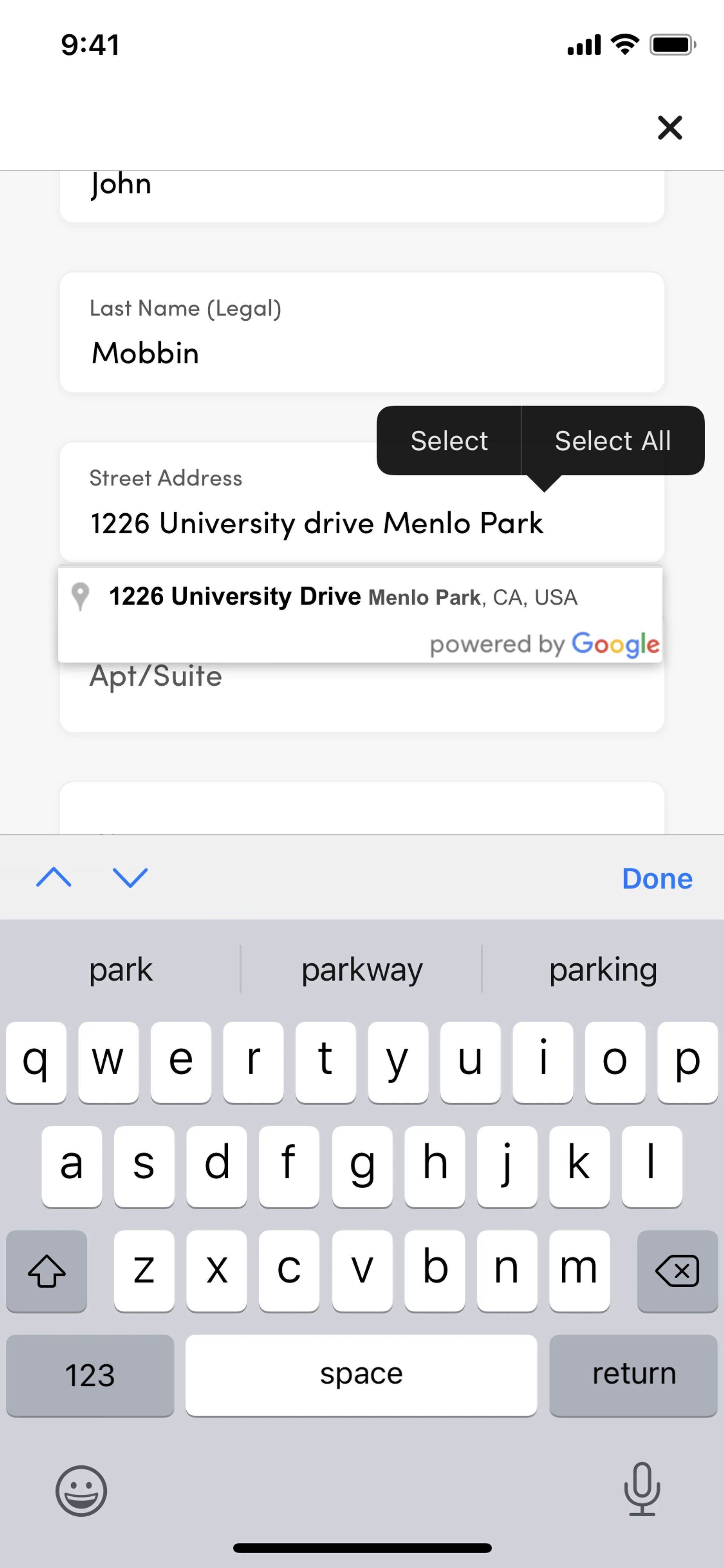This screenshot has height=1568, width=724.
Task: Jump to the next field with the down arrow
Action: pyautogui.click(x=130, y=877)
